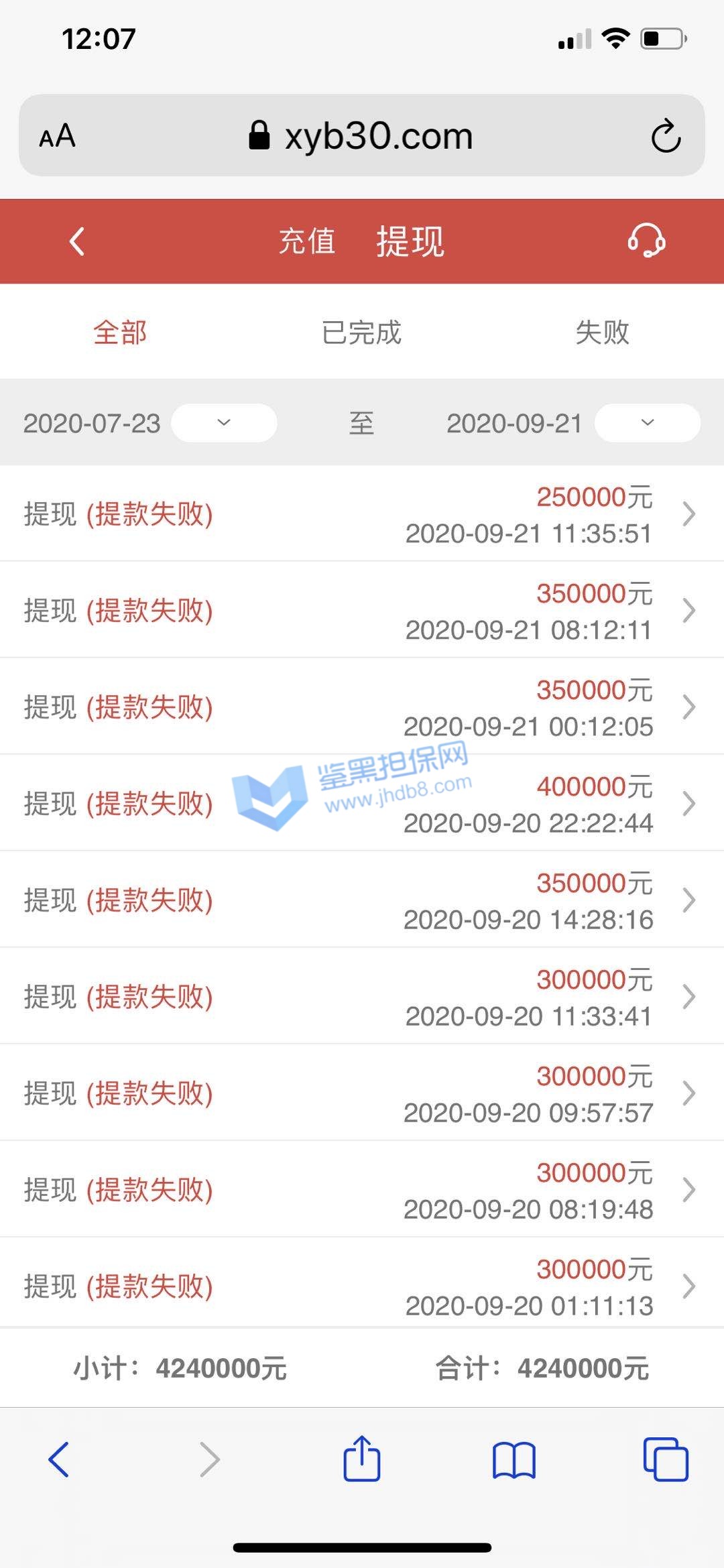This screenshot has height=1568, width=724.
Task: View withdrawal from 2020-09-20 14:28:16
Action: tap(362, 900)
